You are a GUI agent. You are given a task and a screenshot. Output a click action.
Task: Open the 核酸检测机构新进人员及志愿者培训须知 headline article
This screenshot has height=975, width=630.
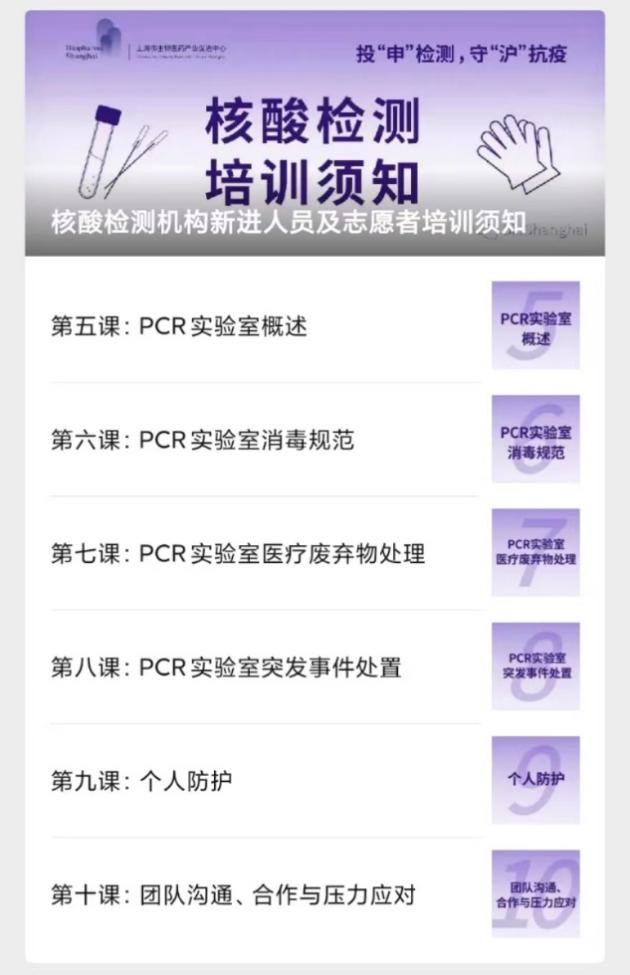point(288,222)
